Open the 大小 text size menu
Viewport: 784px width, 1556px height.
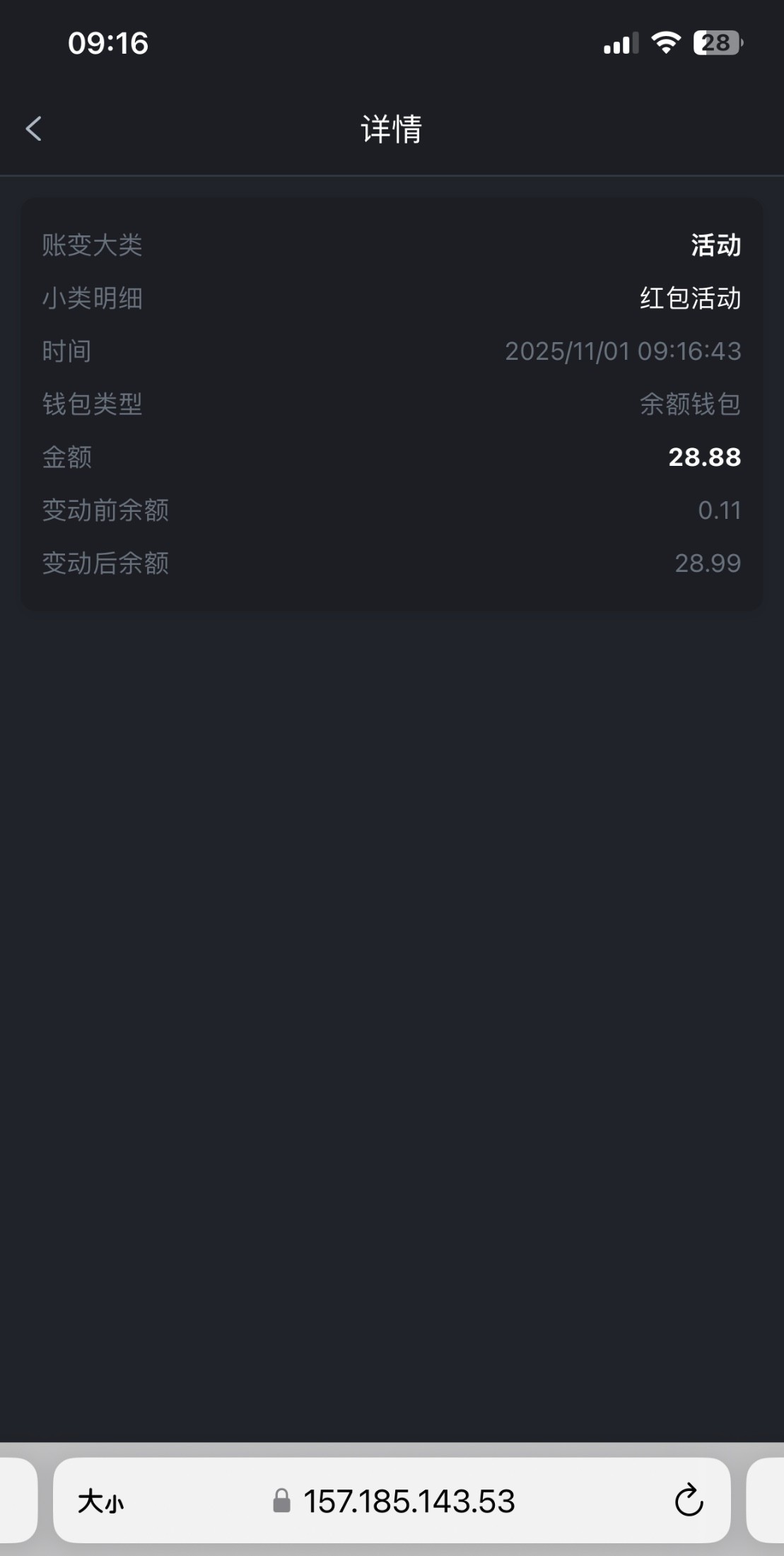tap(100, 1501)
